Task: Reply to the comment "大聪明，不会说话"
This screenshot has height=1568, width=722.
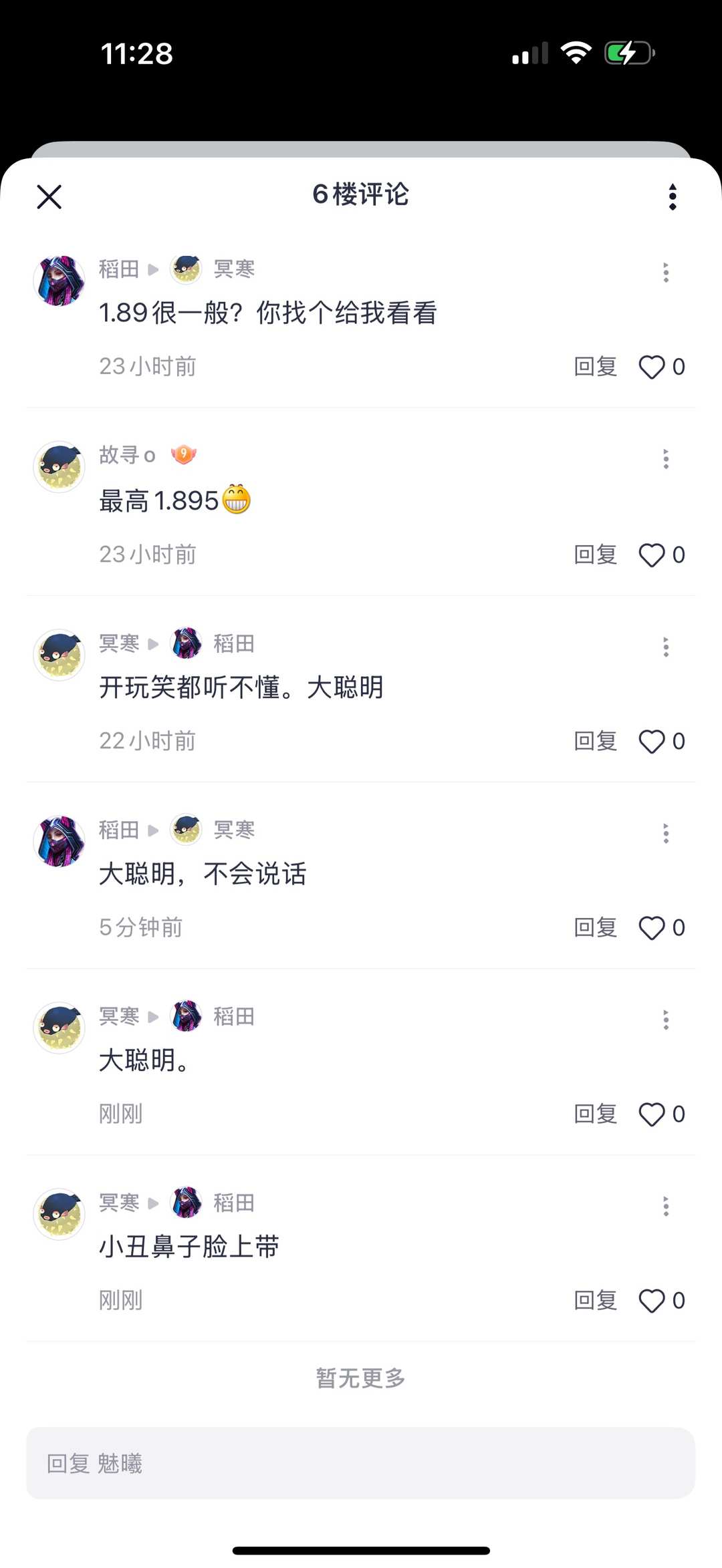Action: pos(595,928)
